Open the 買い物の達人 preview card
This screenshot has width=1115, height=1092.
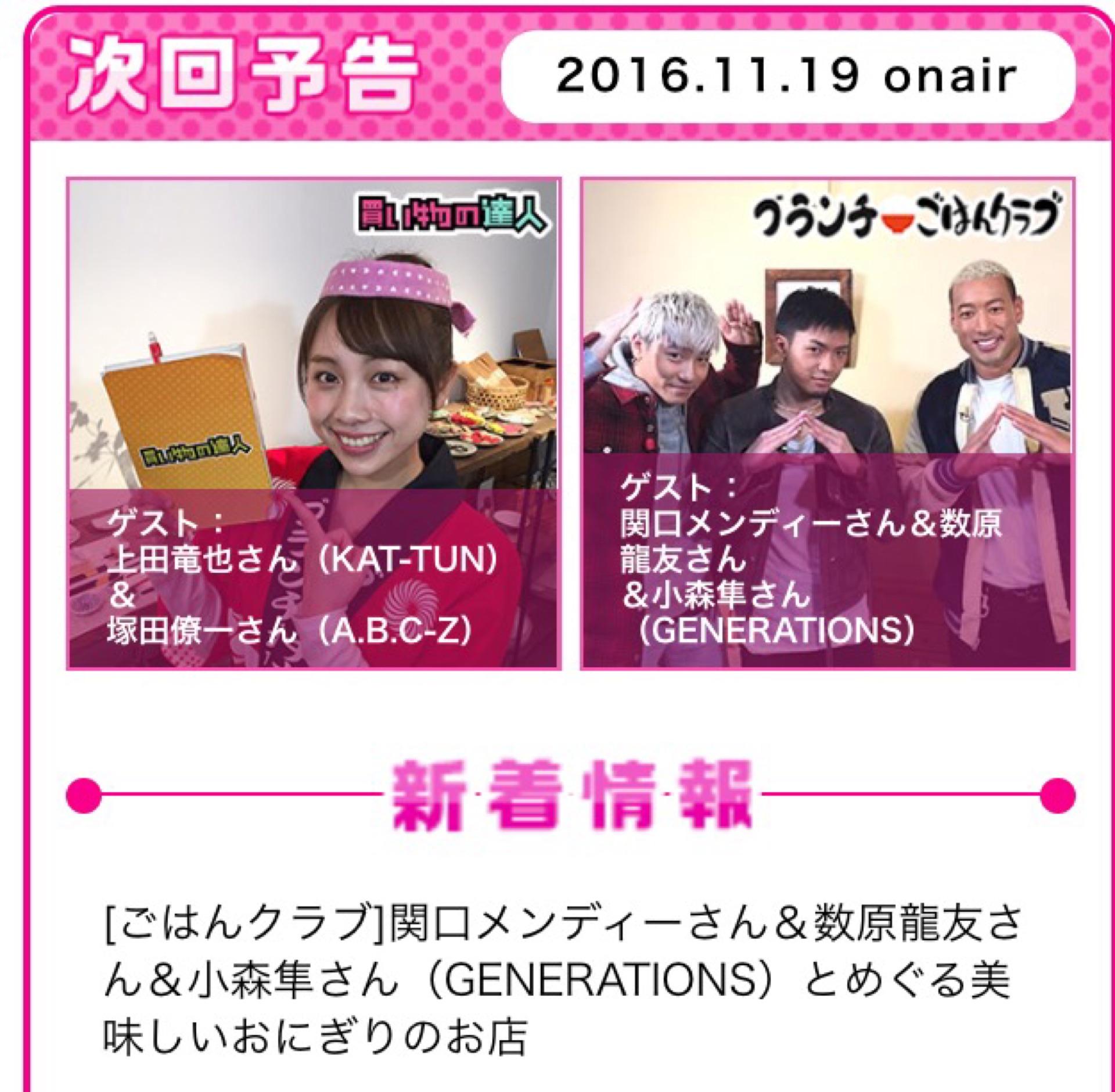pyautogui.click(x=314, y=424)
